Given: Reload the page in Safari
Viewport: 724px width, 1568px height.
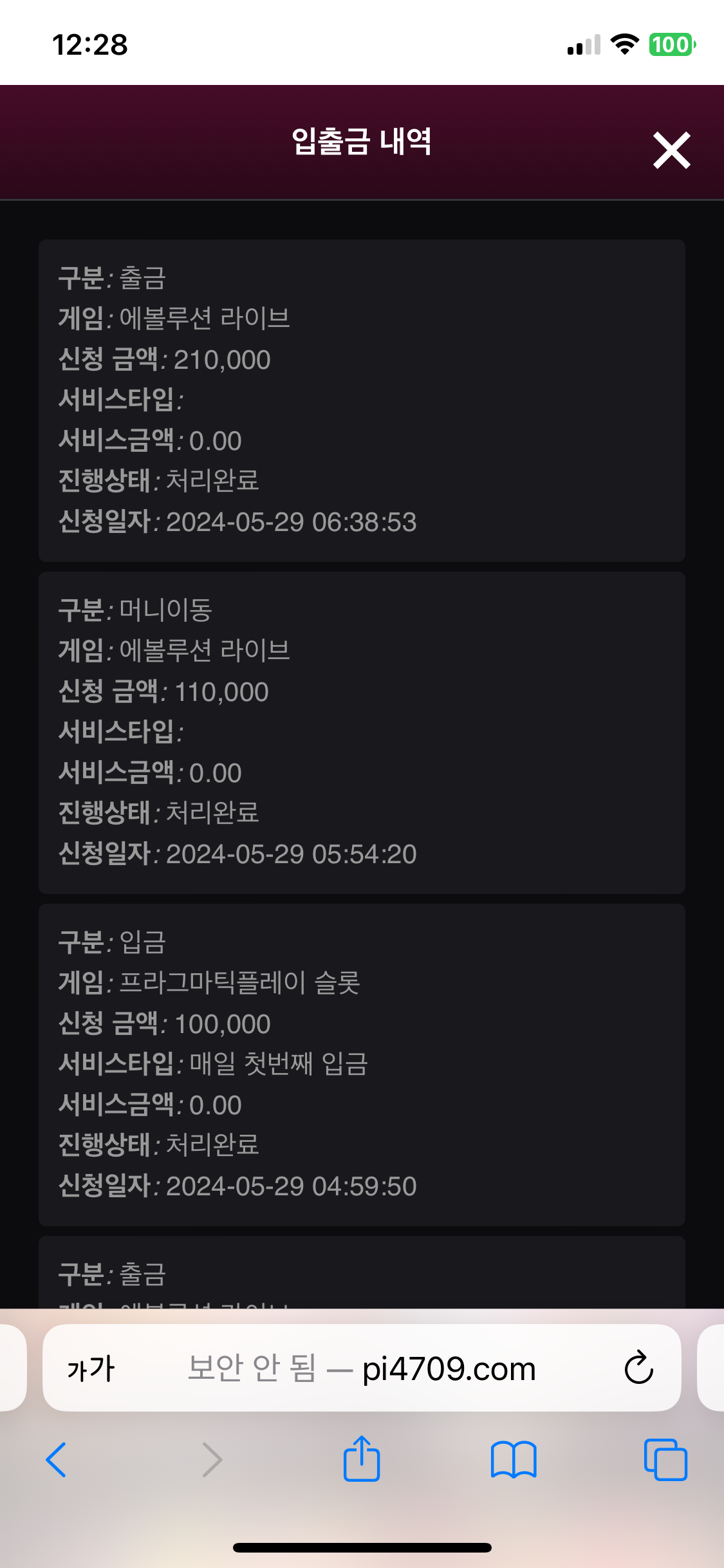Looking at the screenshot, I should (639, 1367).
